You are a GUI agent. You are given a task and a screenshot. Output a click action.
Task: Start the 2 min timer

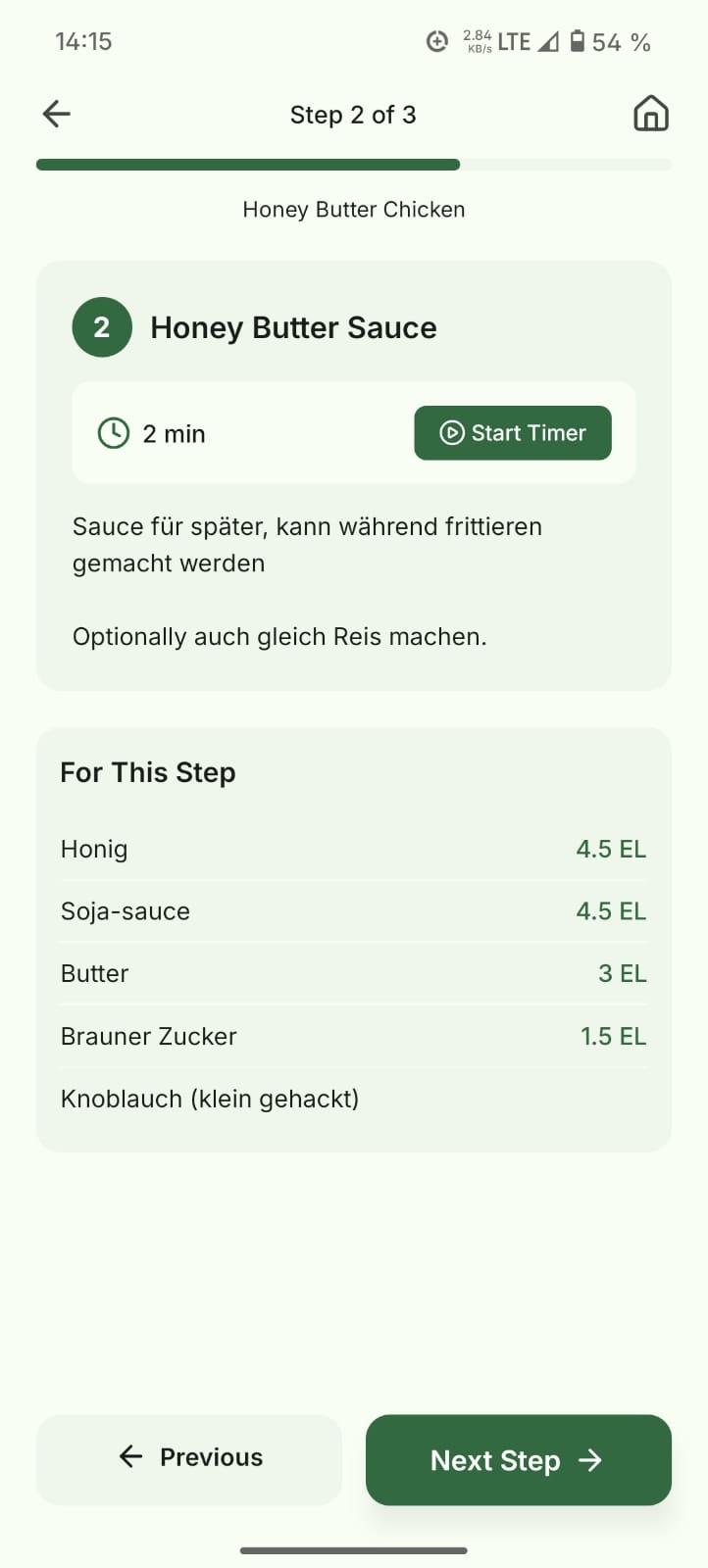tap(512, 433)
